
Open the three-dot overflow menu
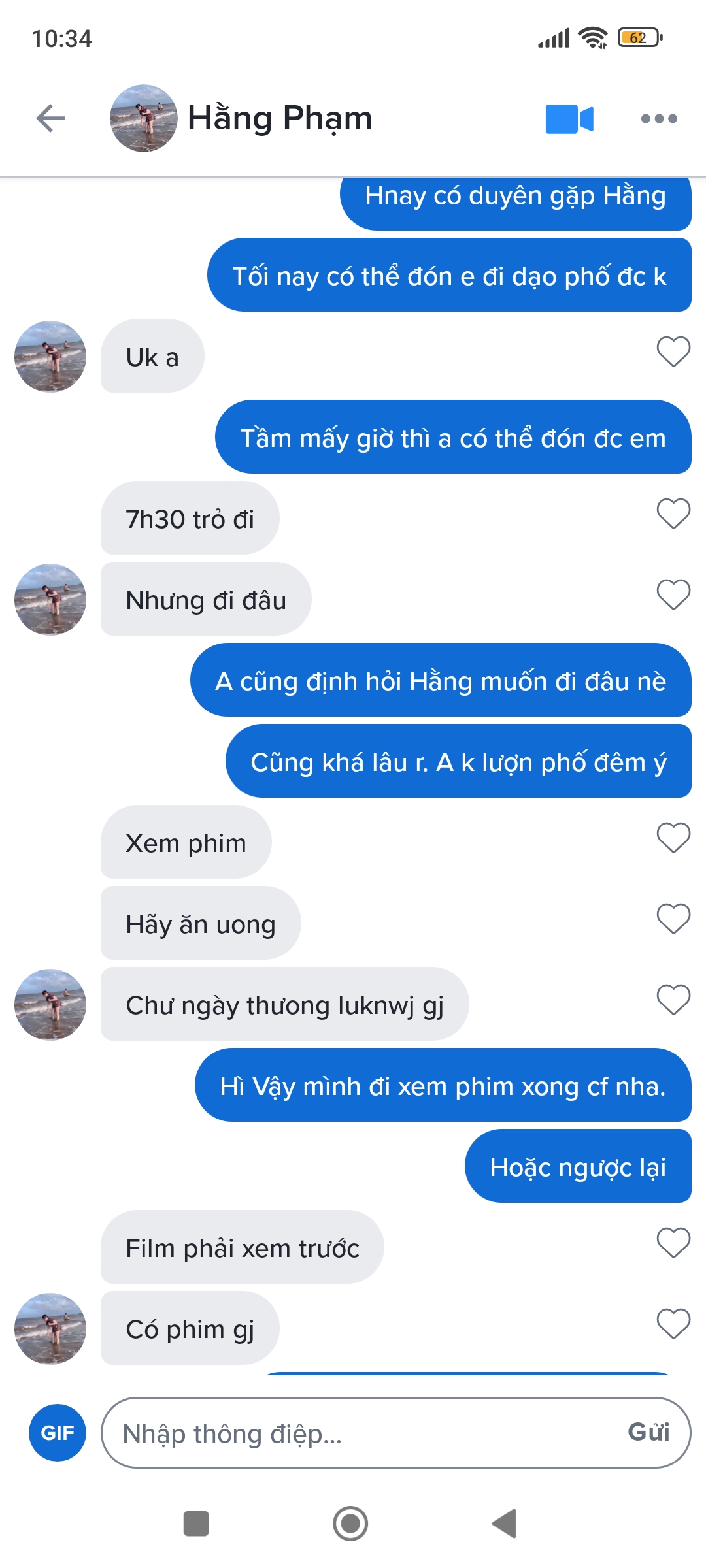[659, 119]
